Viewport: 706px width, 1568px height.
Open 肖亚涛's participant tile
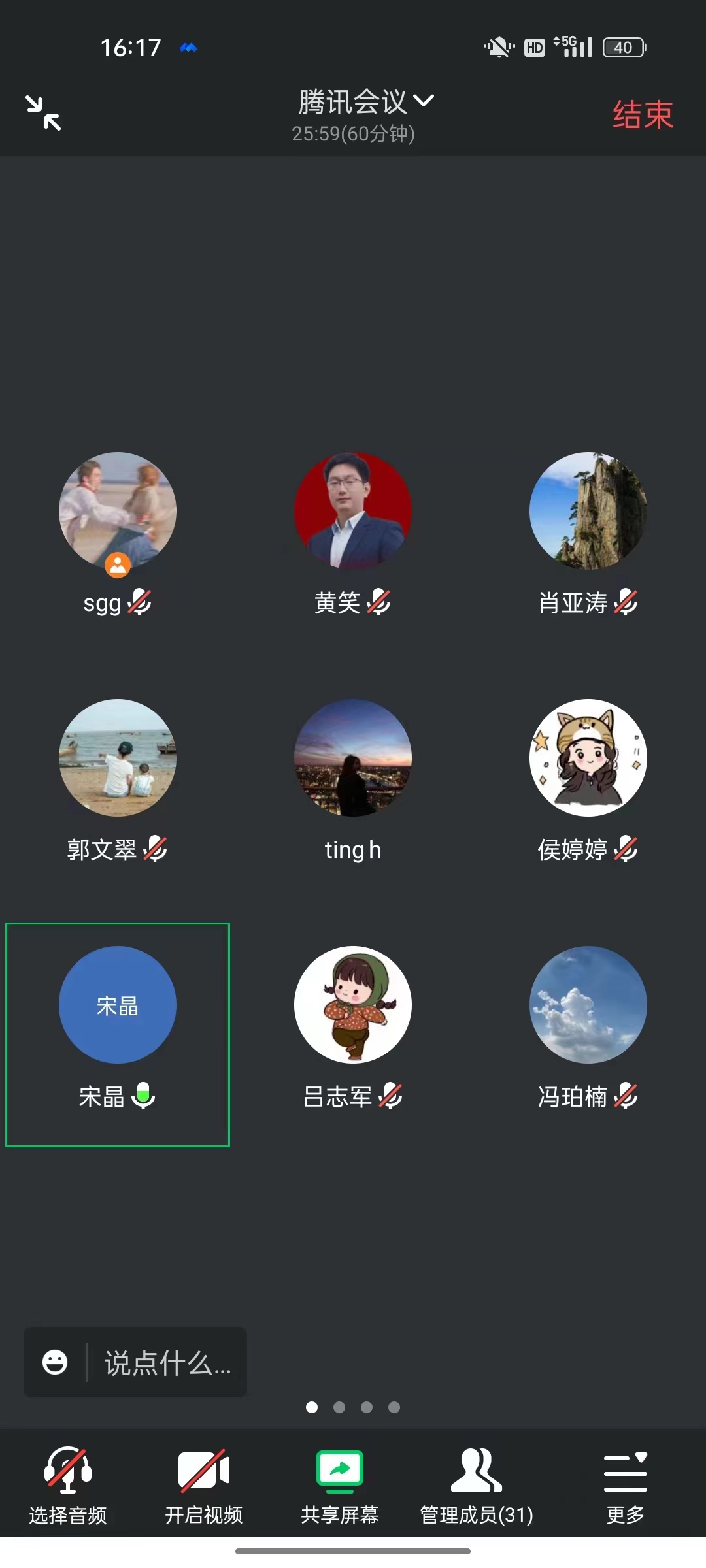588,511
